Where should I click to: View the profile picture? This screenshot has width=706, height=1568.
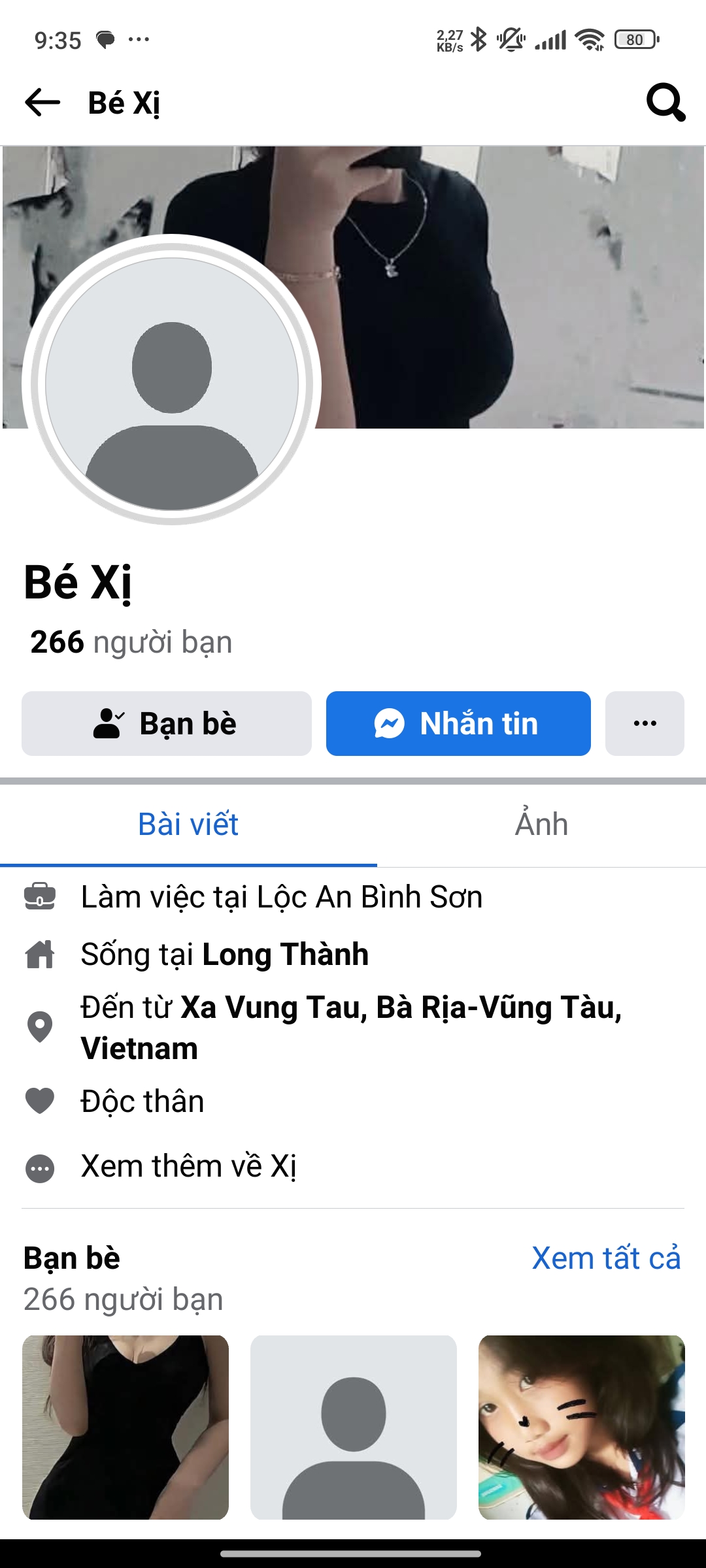pyautogui.click(x=171, y=382)
